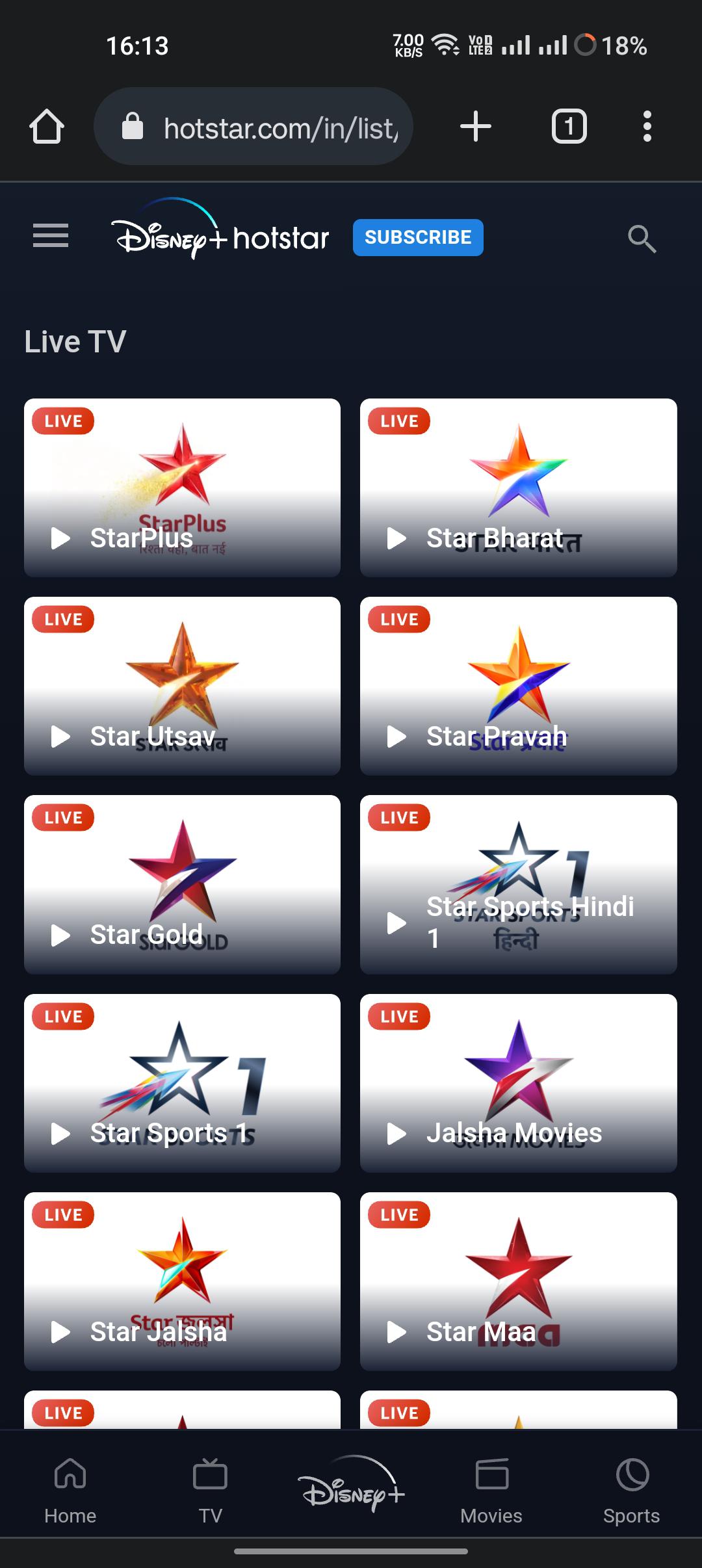Open the browser overflow menu
This screenshot has width=702, height=1568.
647,126
